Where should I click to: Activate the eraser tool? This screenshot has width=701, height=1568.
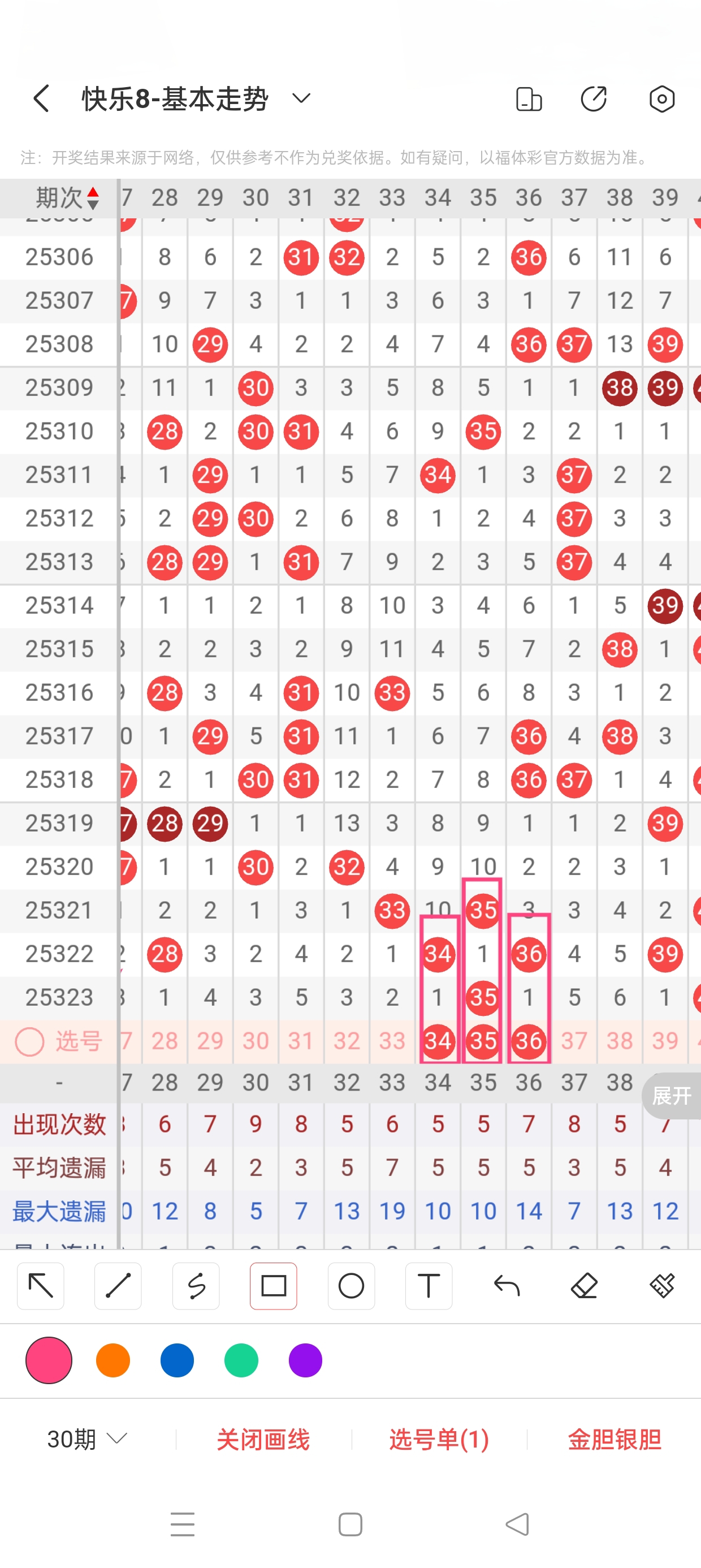pyautogui.click(x=584, y=1286)
